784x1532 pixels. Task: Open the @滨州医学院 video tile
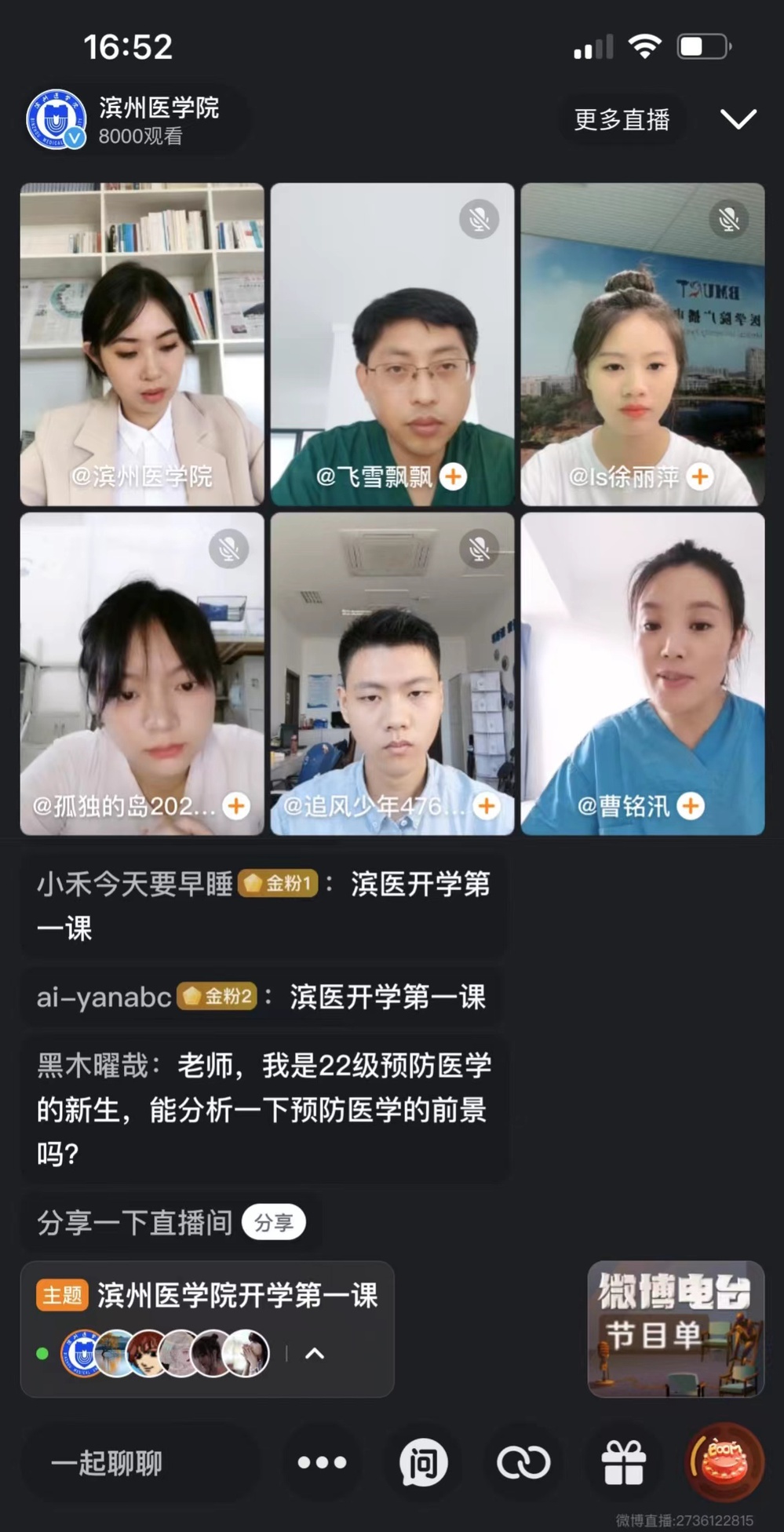click(142, 344)
